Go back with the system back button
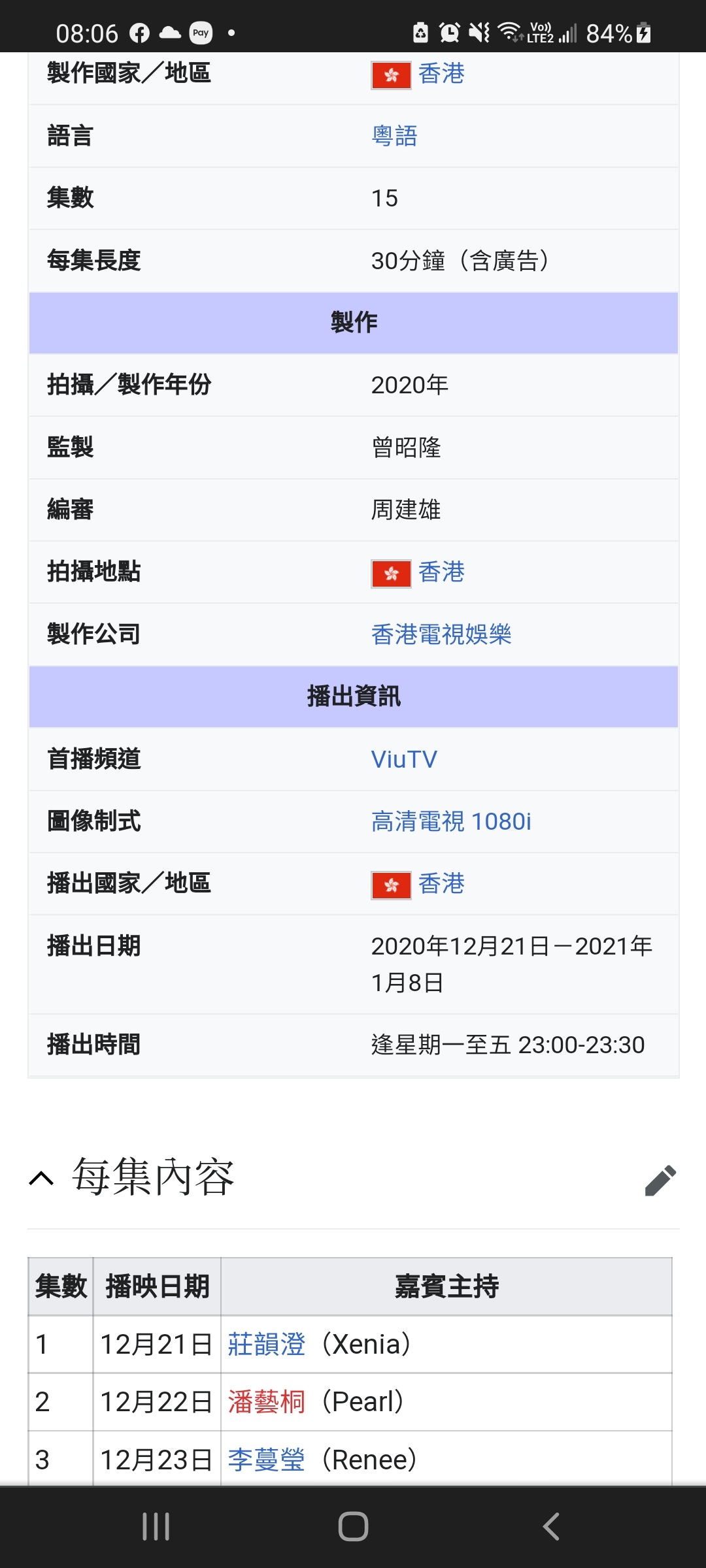Viewport: 706px width, 1568px height. tap(551, 1527)
